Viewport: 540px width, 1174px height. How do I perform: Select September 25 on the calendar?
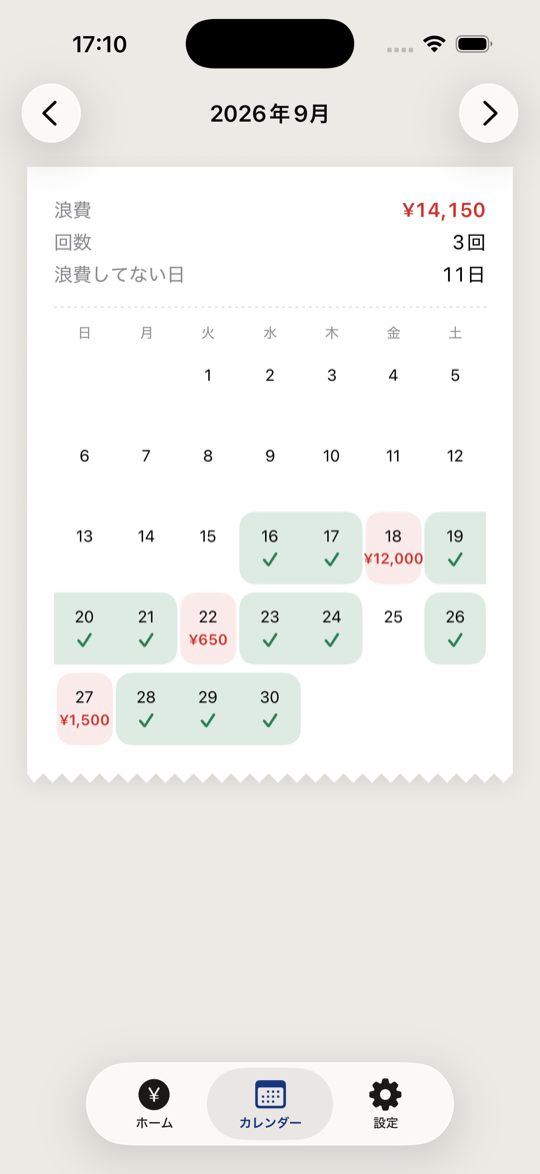(393, 628)
